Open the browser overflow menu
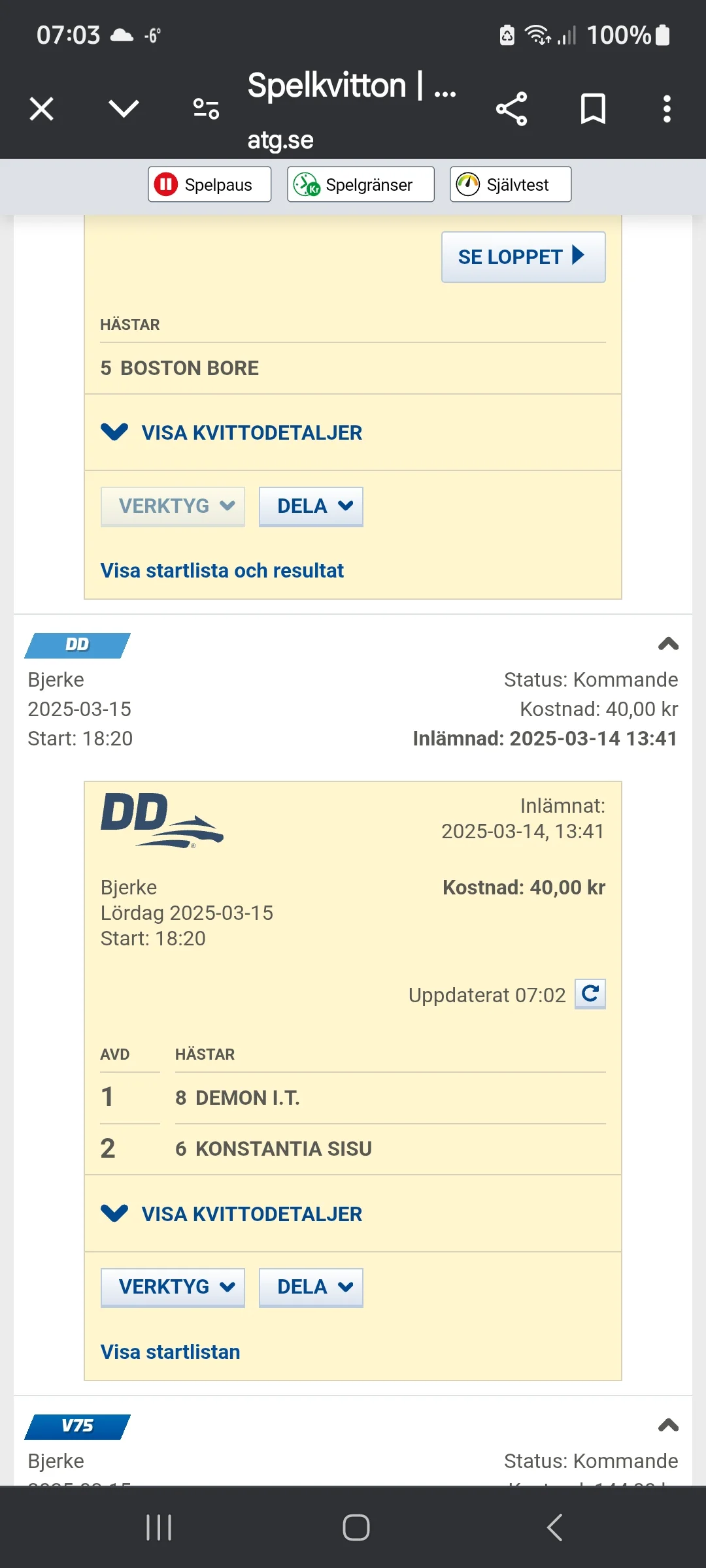The height and width of the screenshot is (1568, 706). click(x=667, y=108)
